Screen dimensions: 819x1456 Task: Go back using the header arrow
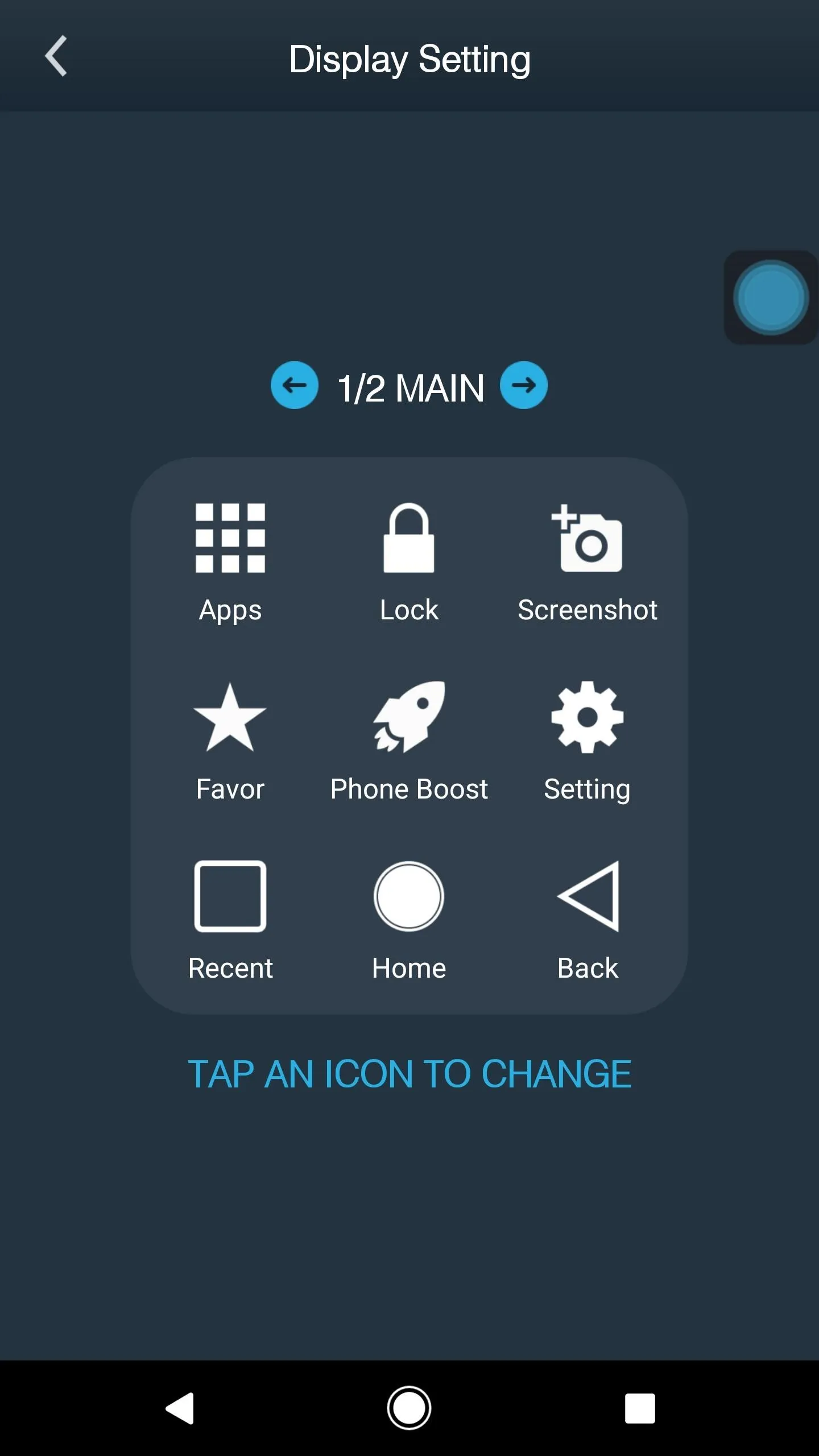pos(56,56)
